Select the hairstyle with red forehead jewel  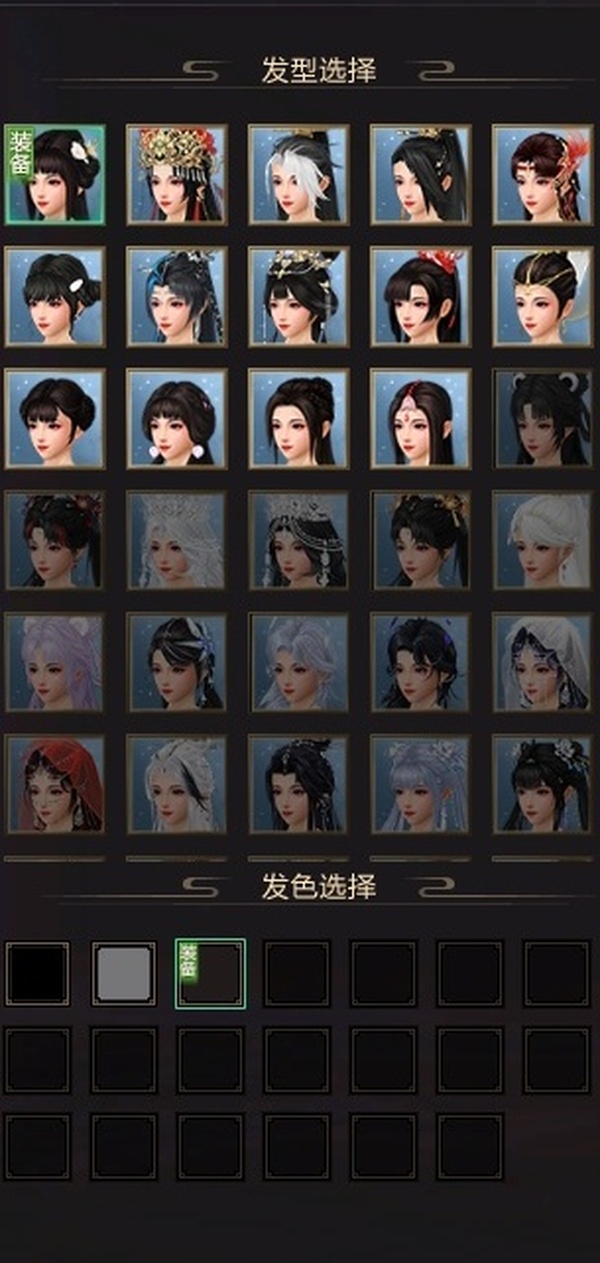pos(420,418)
